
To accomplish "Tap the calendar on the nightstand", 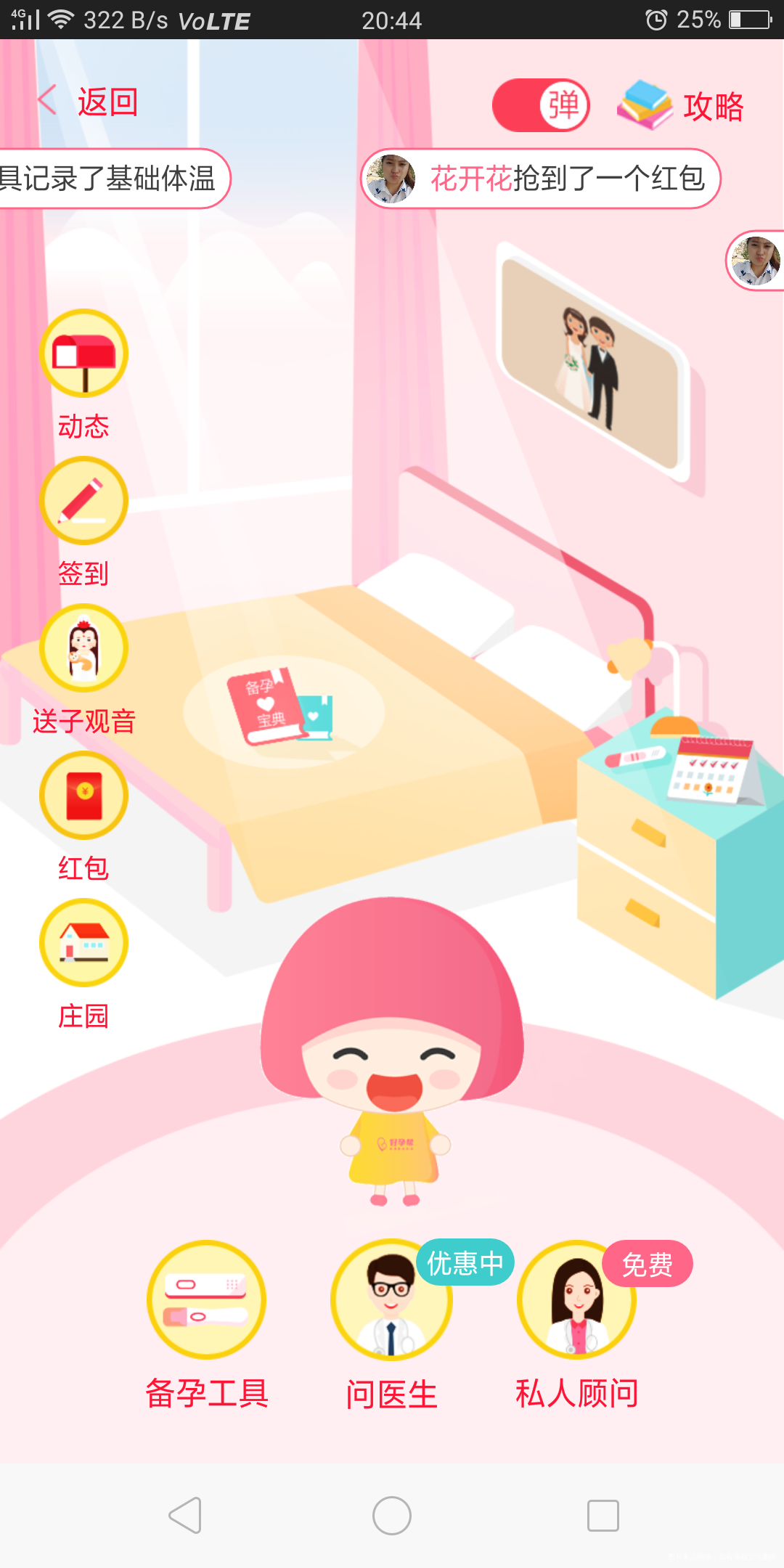I will 711,771.
